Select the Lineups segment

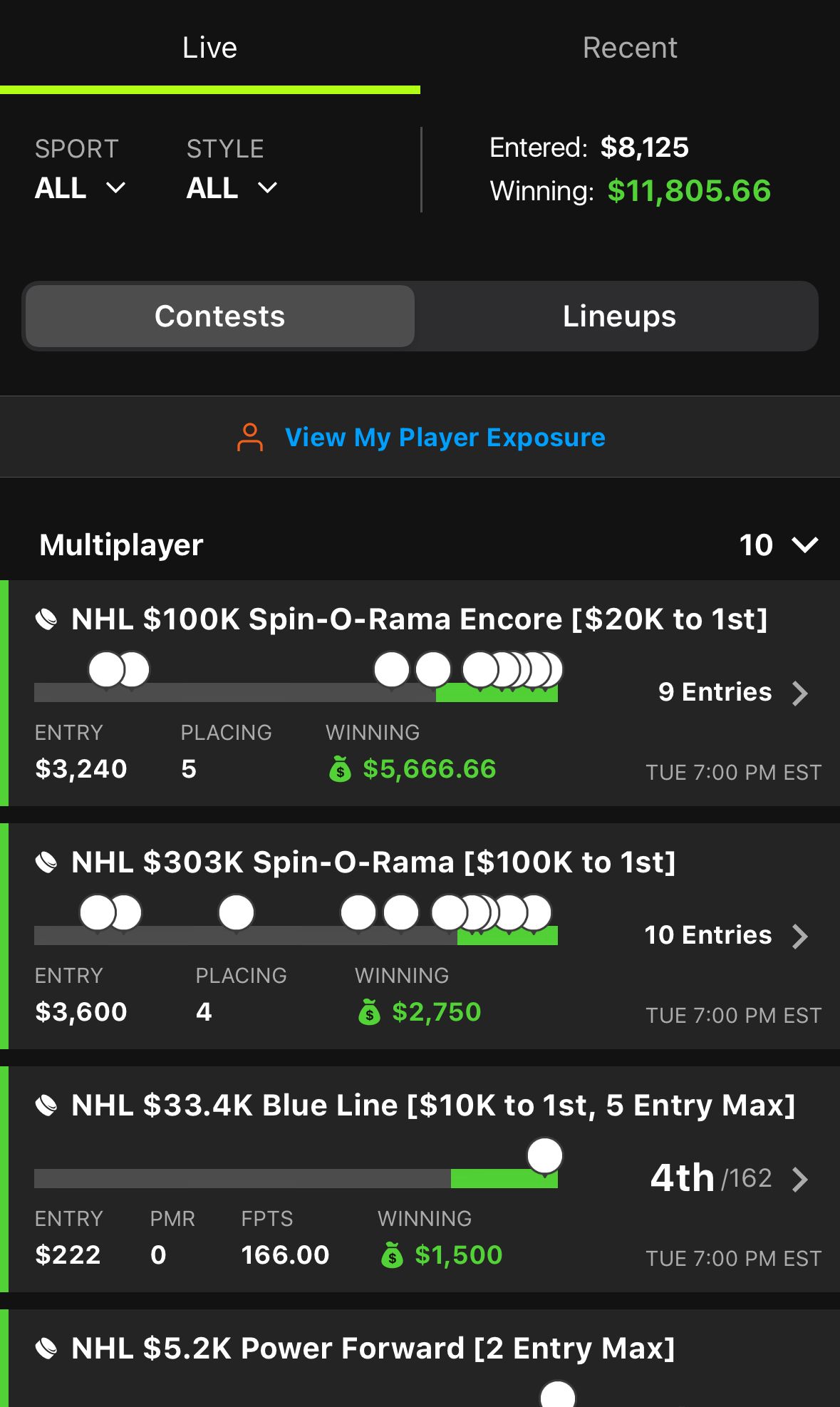618,316
